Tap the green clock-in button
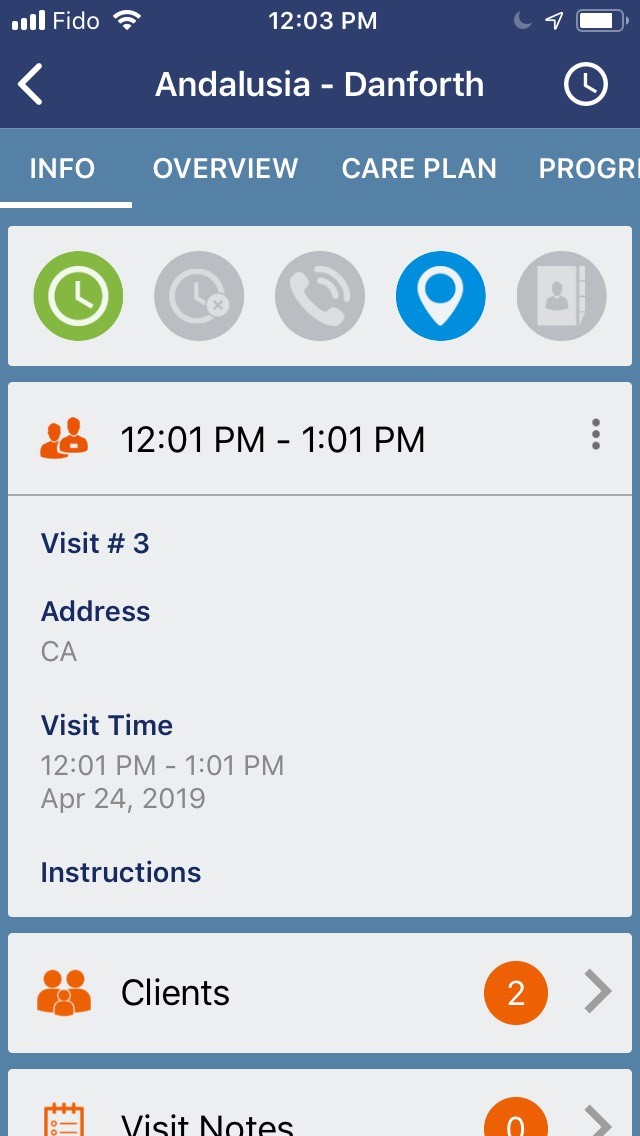Viewport: 640px width, 1136px height. pyautogui.click(x=78, y=296)
